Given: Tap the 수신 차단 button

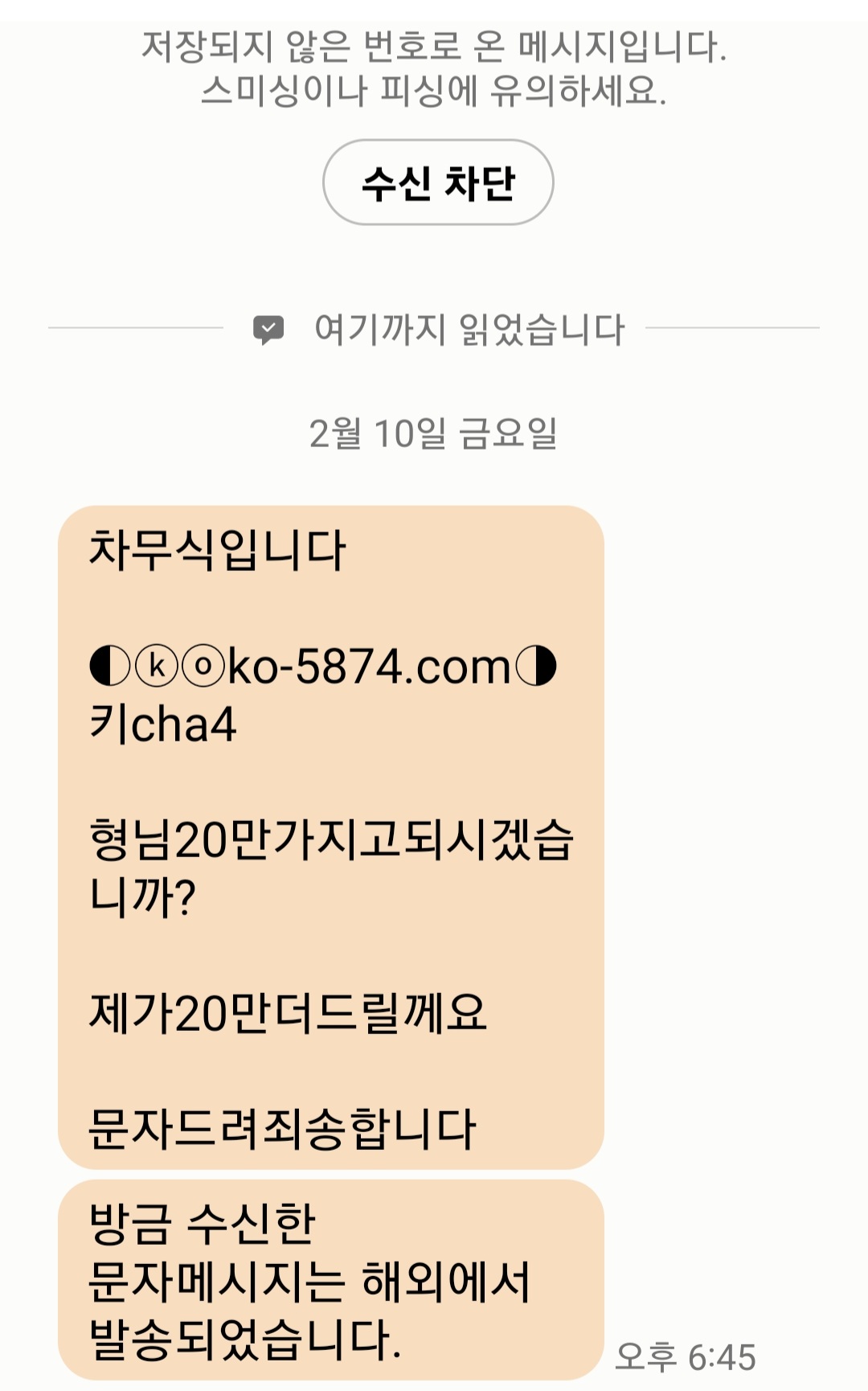Looking at the screenshot, I should click(x=438, y=183).
